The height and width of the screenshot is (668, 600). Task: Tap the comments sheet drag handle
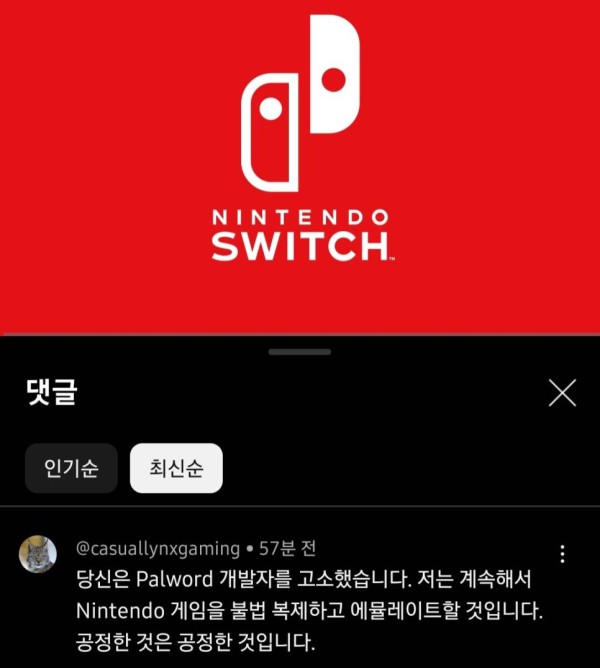tap(300, 352)
